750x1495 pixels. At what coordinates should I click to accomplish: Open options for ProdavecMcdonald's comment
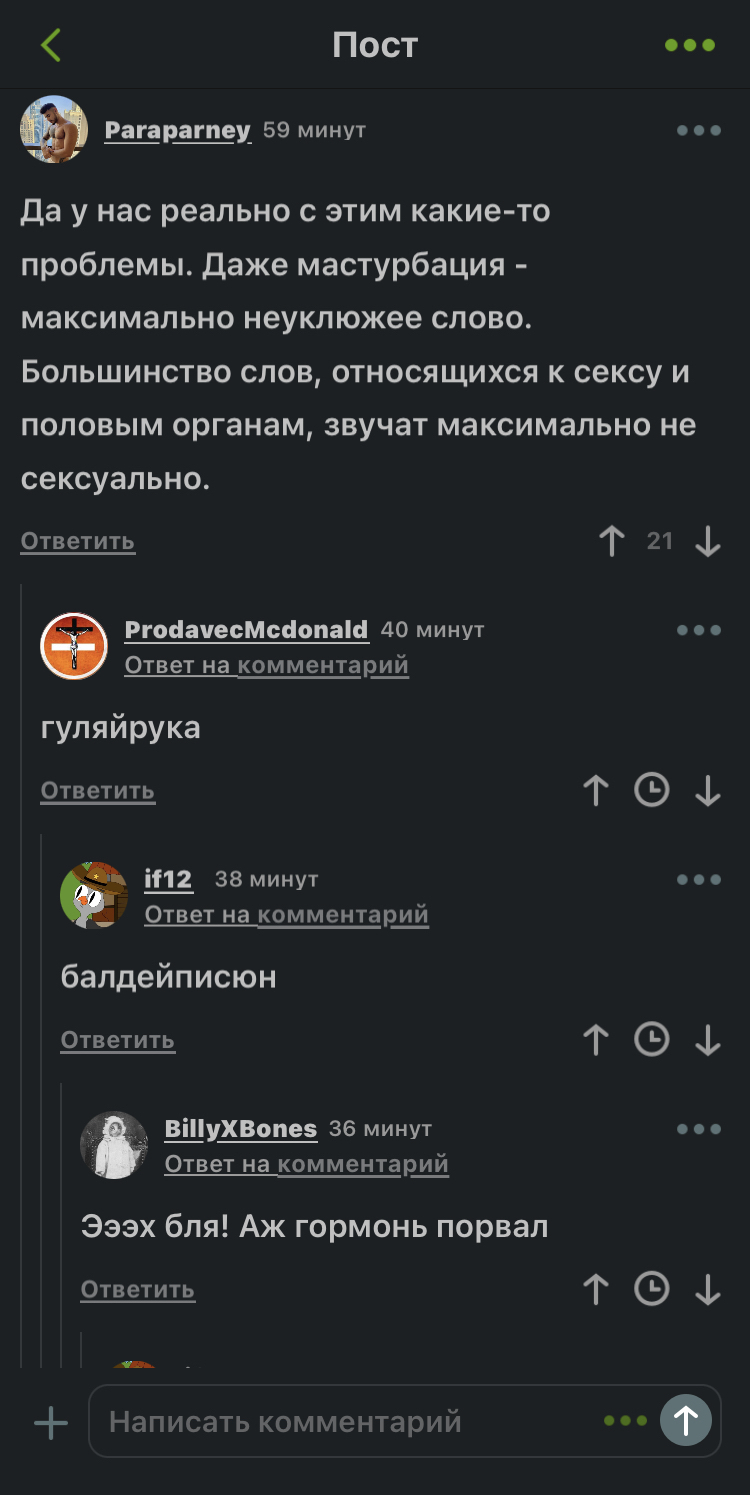pyautogui.click(x=698, y=630)
